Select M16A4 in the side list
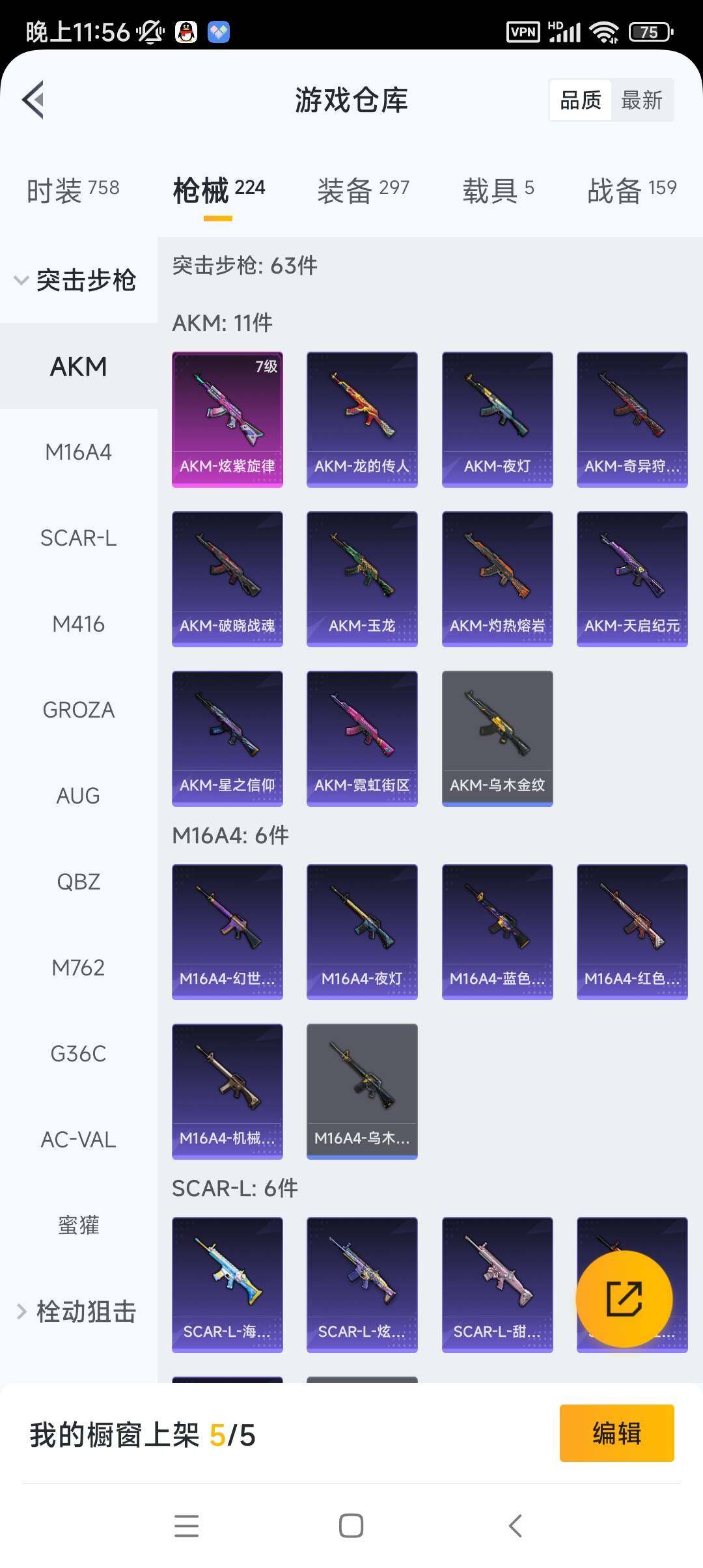The height and width of the screenshot is (1568, 703). 78,452
